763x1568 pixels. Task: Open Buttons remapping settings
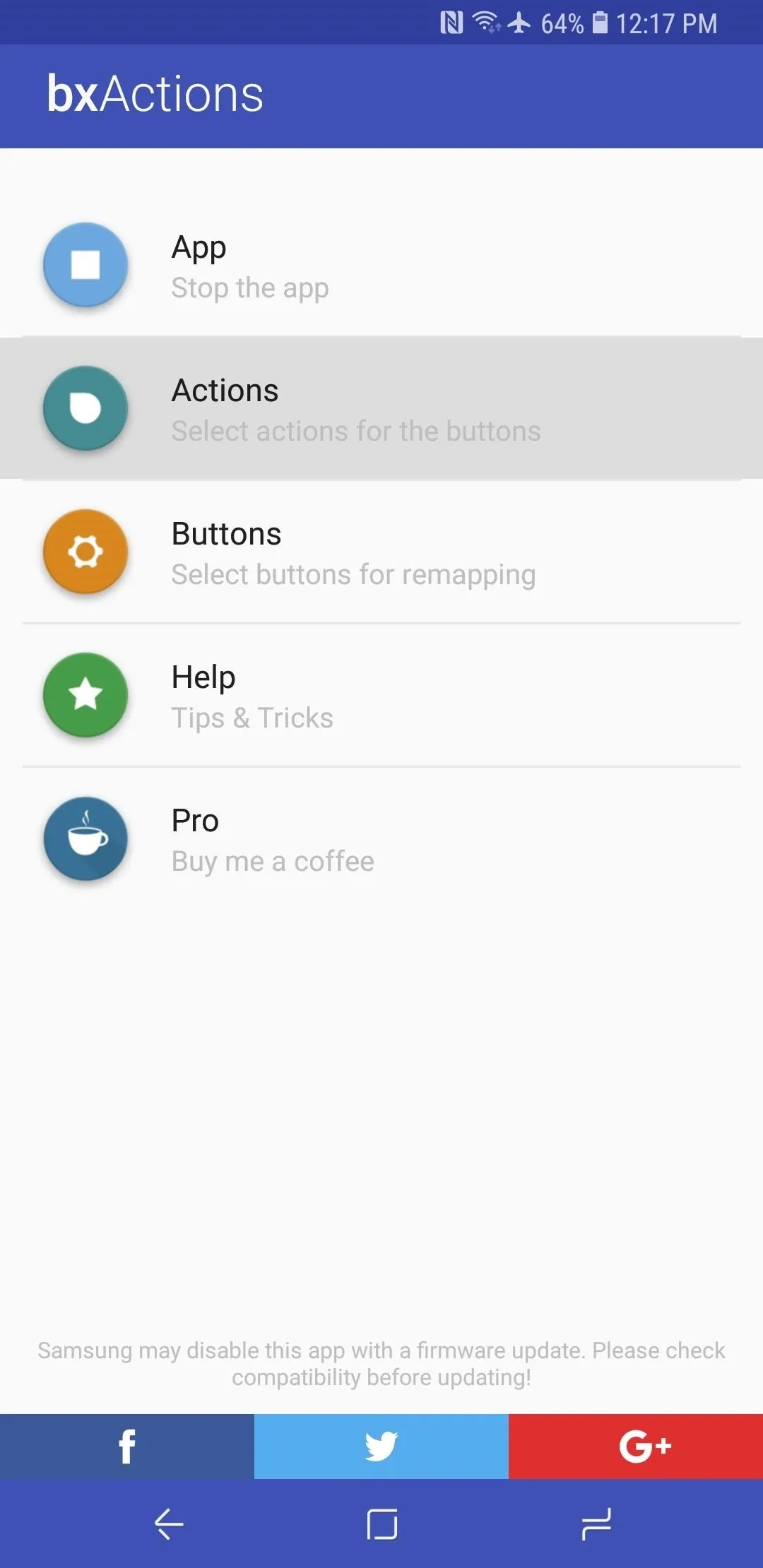click(381, 552)
